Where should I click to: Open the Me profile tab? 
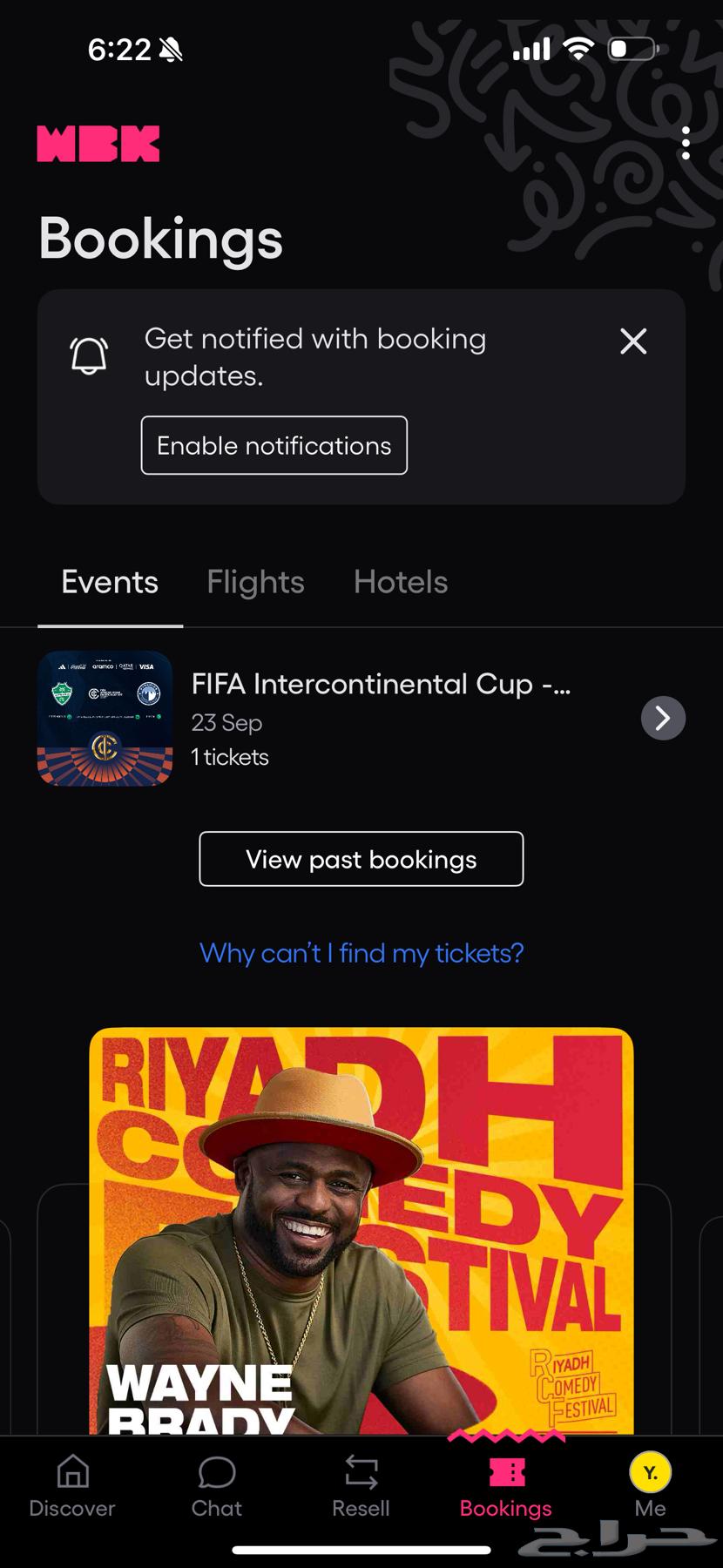point(650,1486)
